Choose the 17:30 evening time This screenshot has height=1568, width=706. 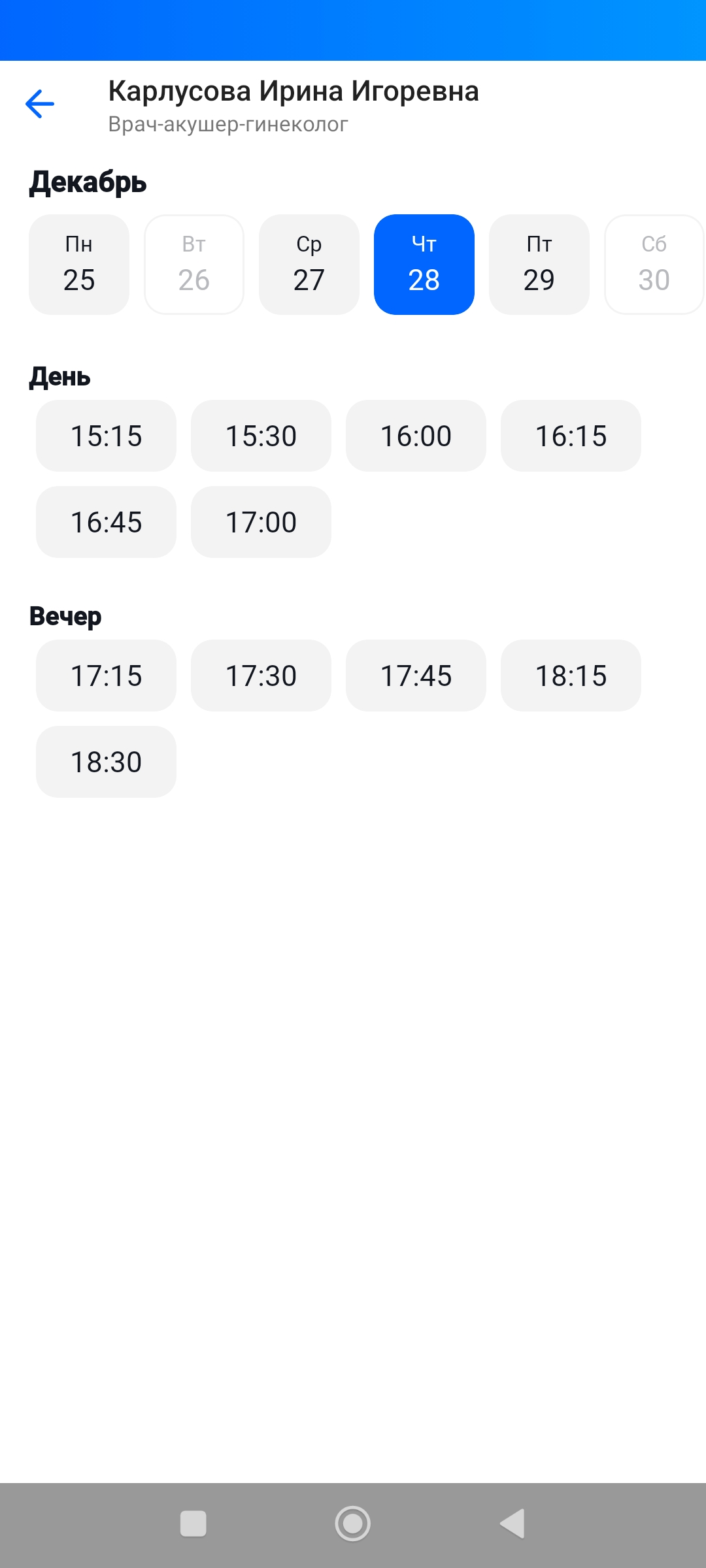(261, 676)
